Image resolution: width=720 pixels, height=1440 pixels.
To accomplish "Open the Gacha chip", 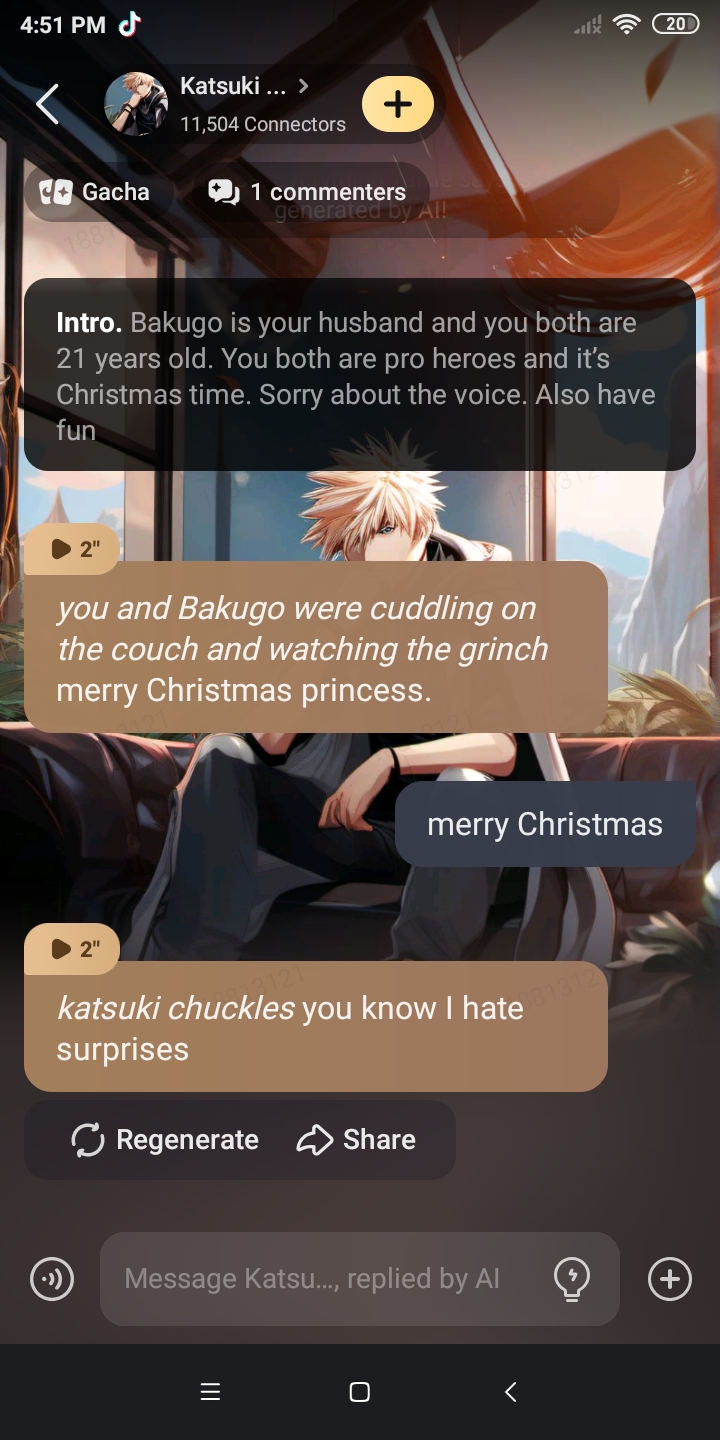I will pos(94,192).
